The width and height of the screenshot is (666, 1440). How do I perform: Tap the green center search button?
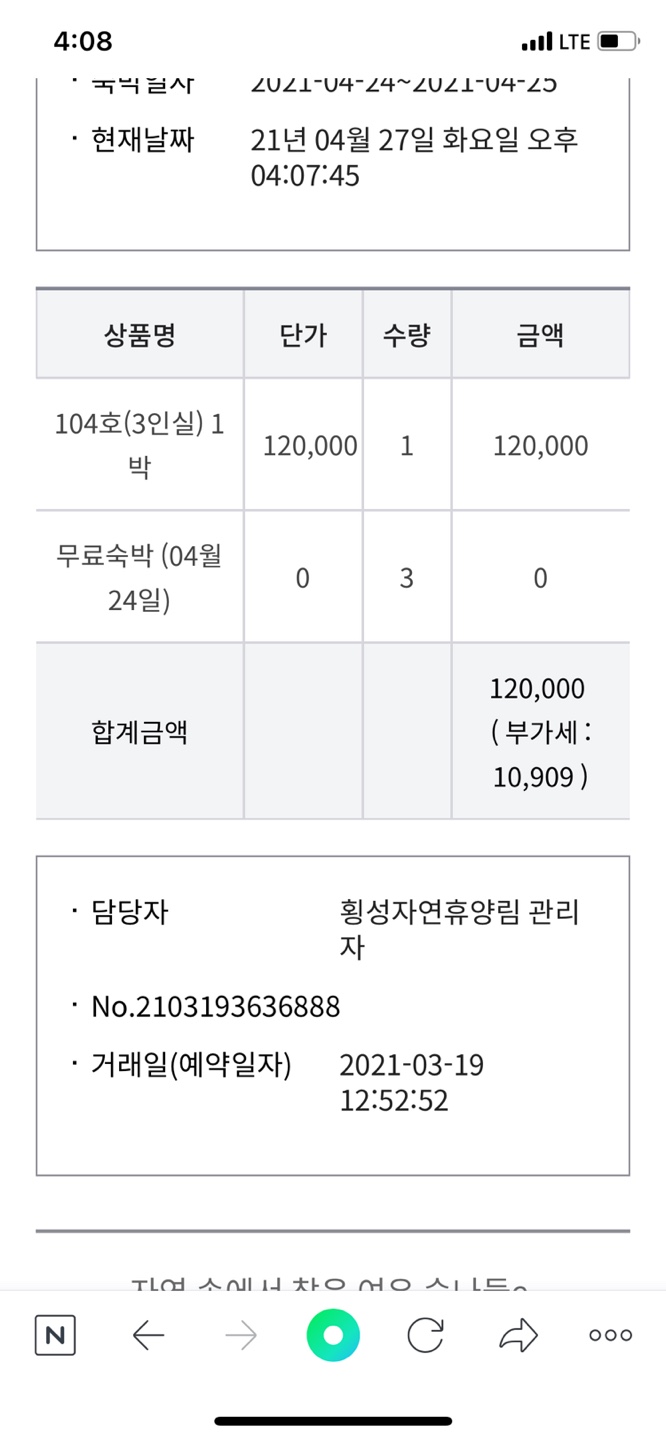coord(333,1335)
